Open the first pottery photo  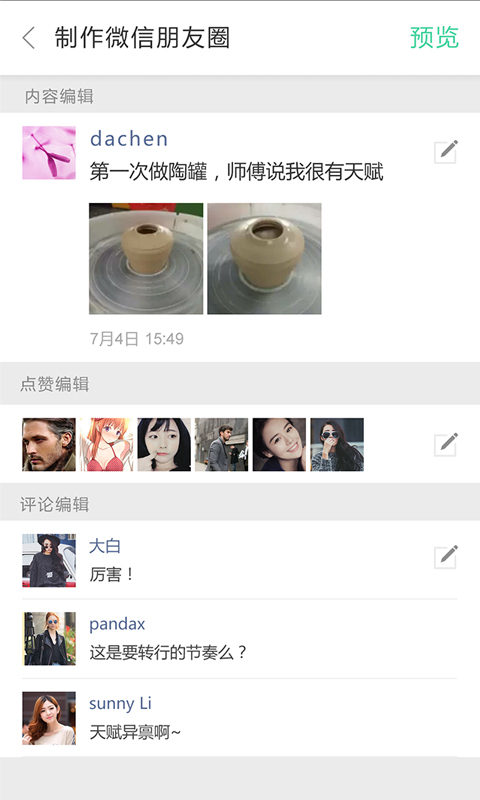(146, 259)
